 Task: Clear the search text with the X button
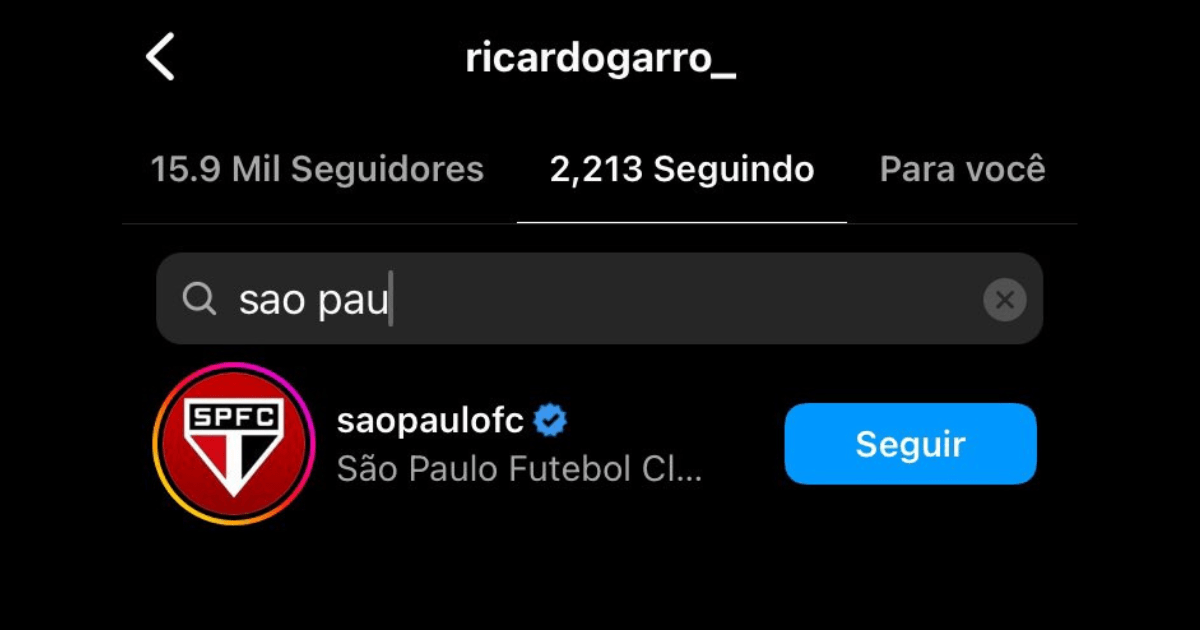[1004, 299]
